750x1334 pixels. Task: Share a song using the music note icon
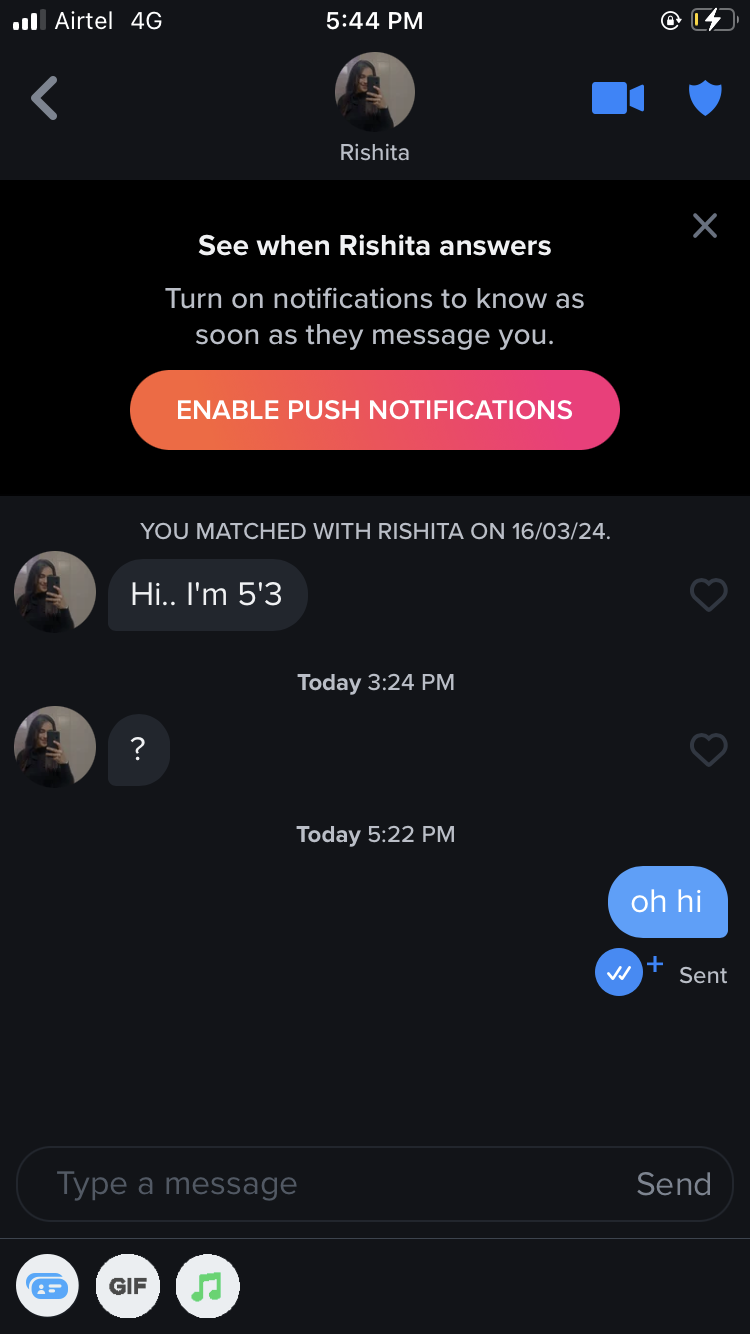click(x=208, y=1286)
